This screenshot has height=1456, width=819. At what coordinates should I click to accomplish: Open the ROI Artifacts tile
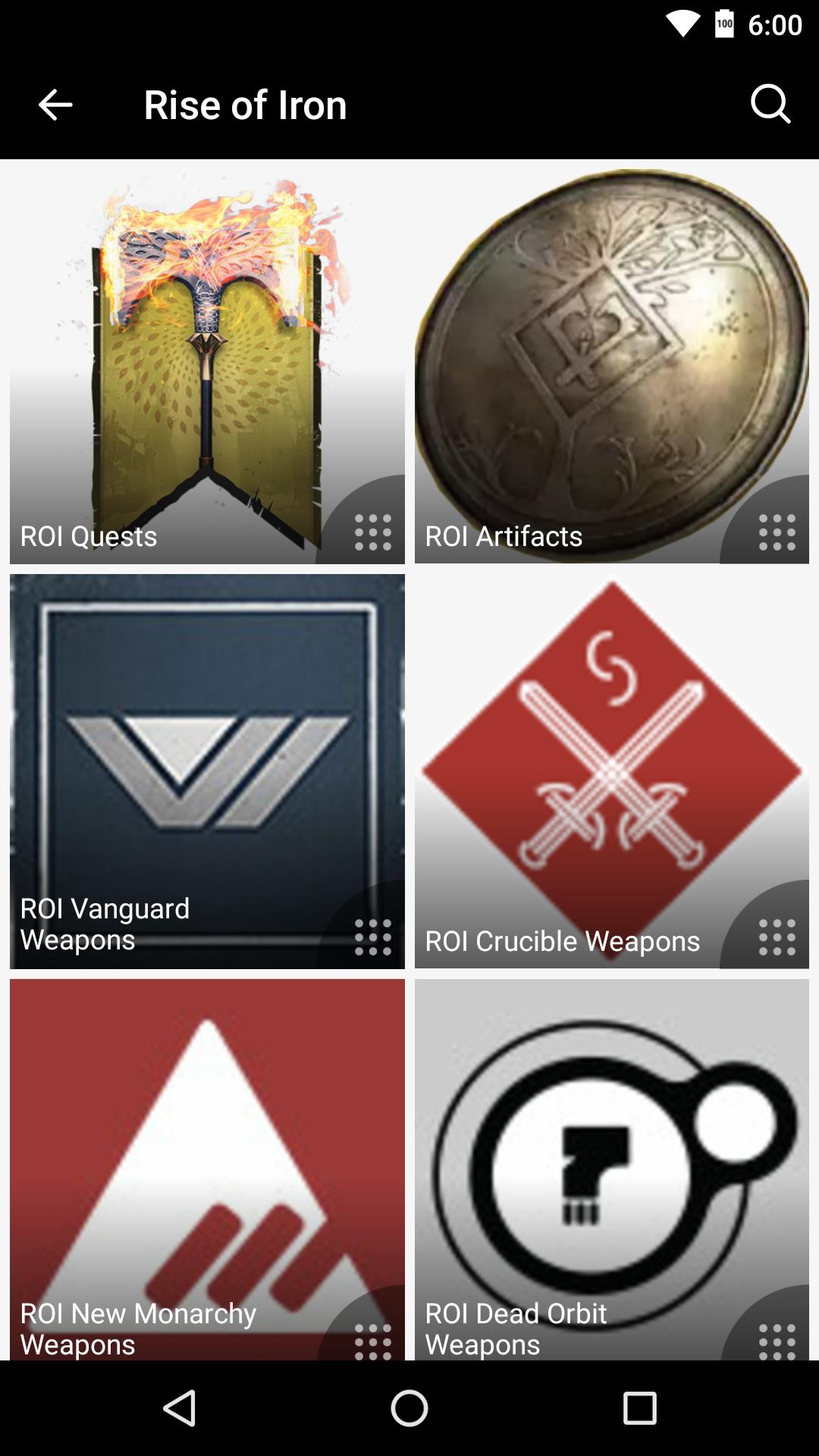611,366
